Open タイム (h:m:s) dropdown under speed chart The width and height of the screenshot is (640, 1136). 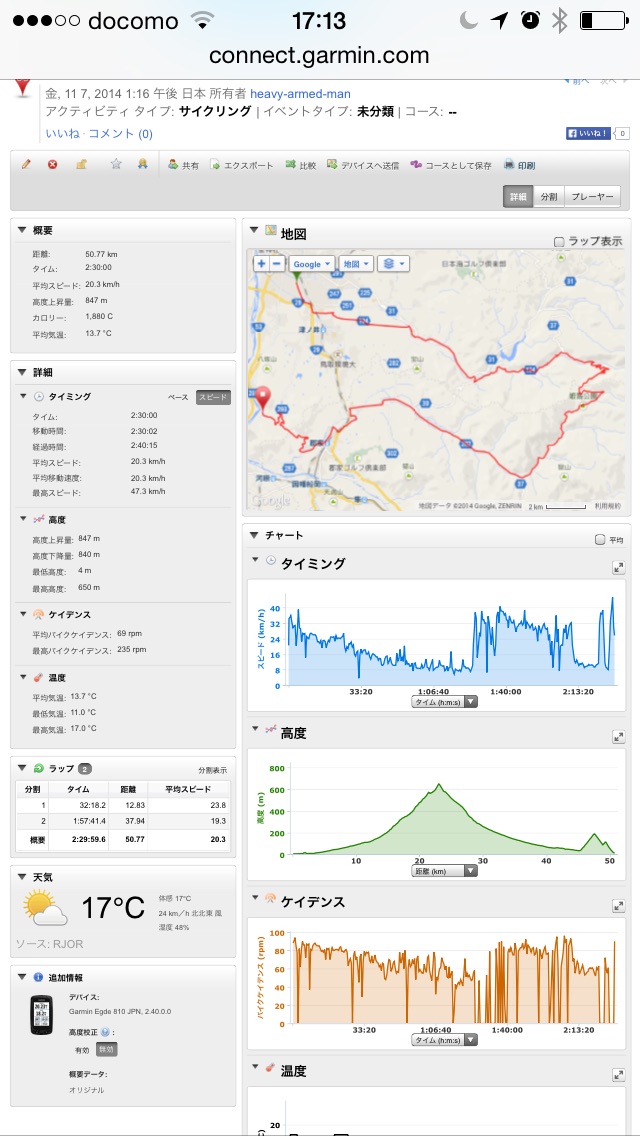[444, 702]
